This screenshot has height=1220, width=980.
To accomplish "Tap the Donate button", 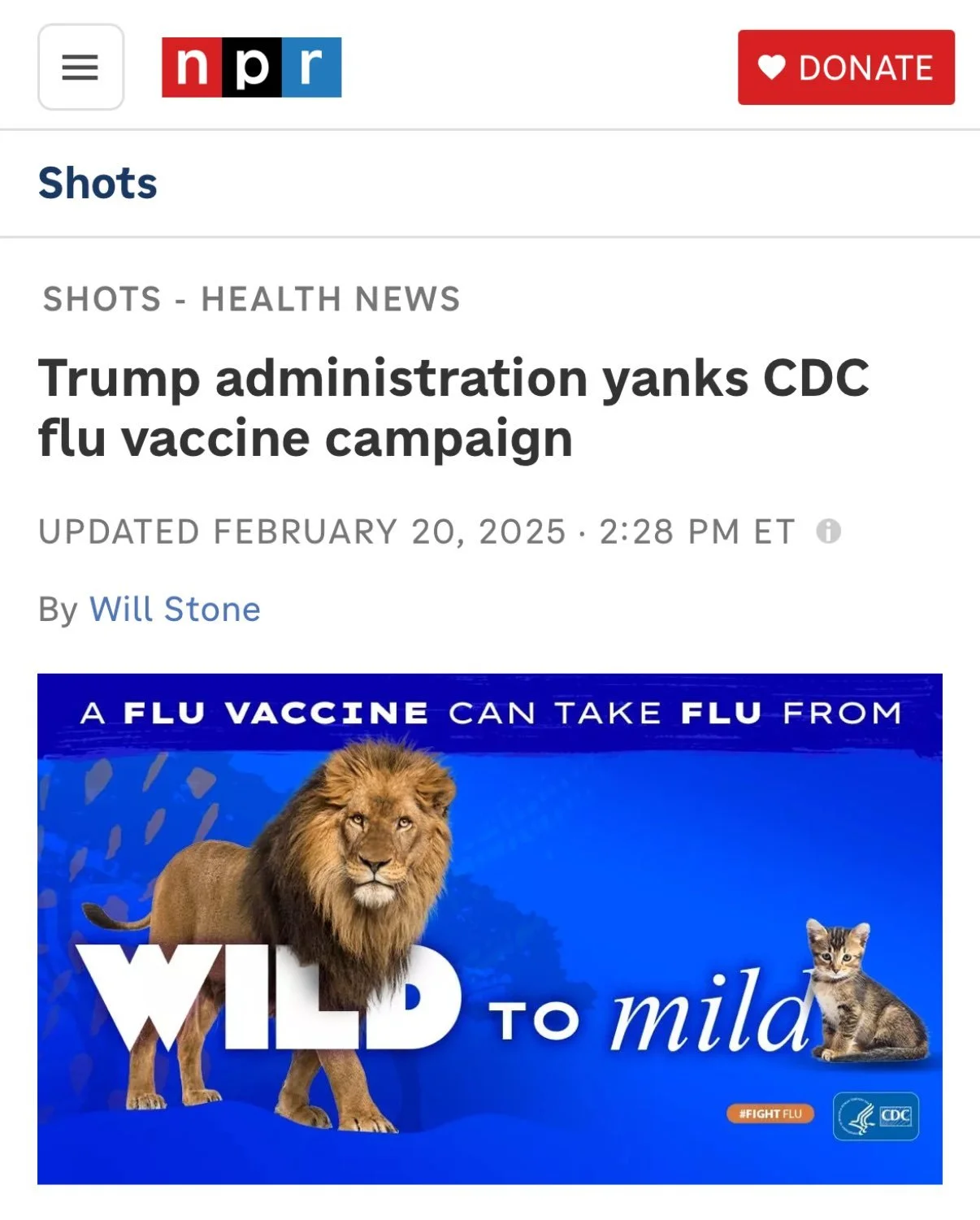I will [x=845, y=67].
